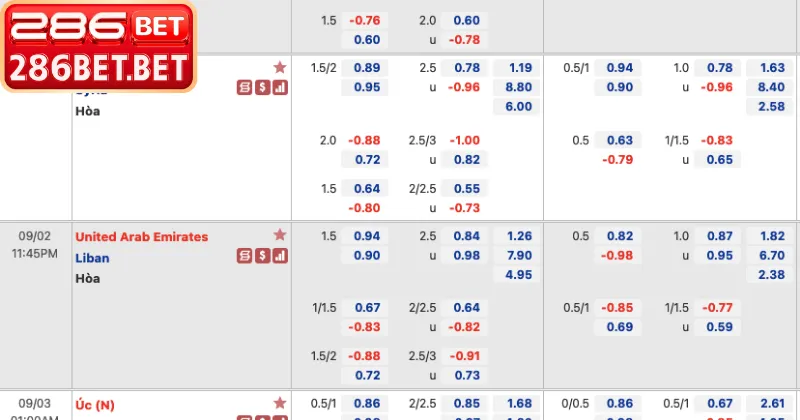
Task: Bet on first-half odds 6.70
Action: tap(771, 256)
